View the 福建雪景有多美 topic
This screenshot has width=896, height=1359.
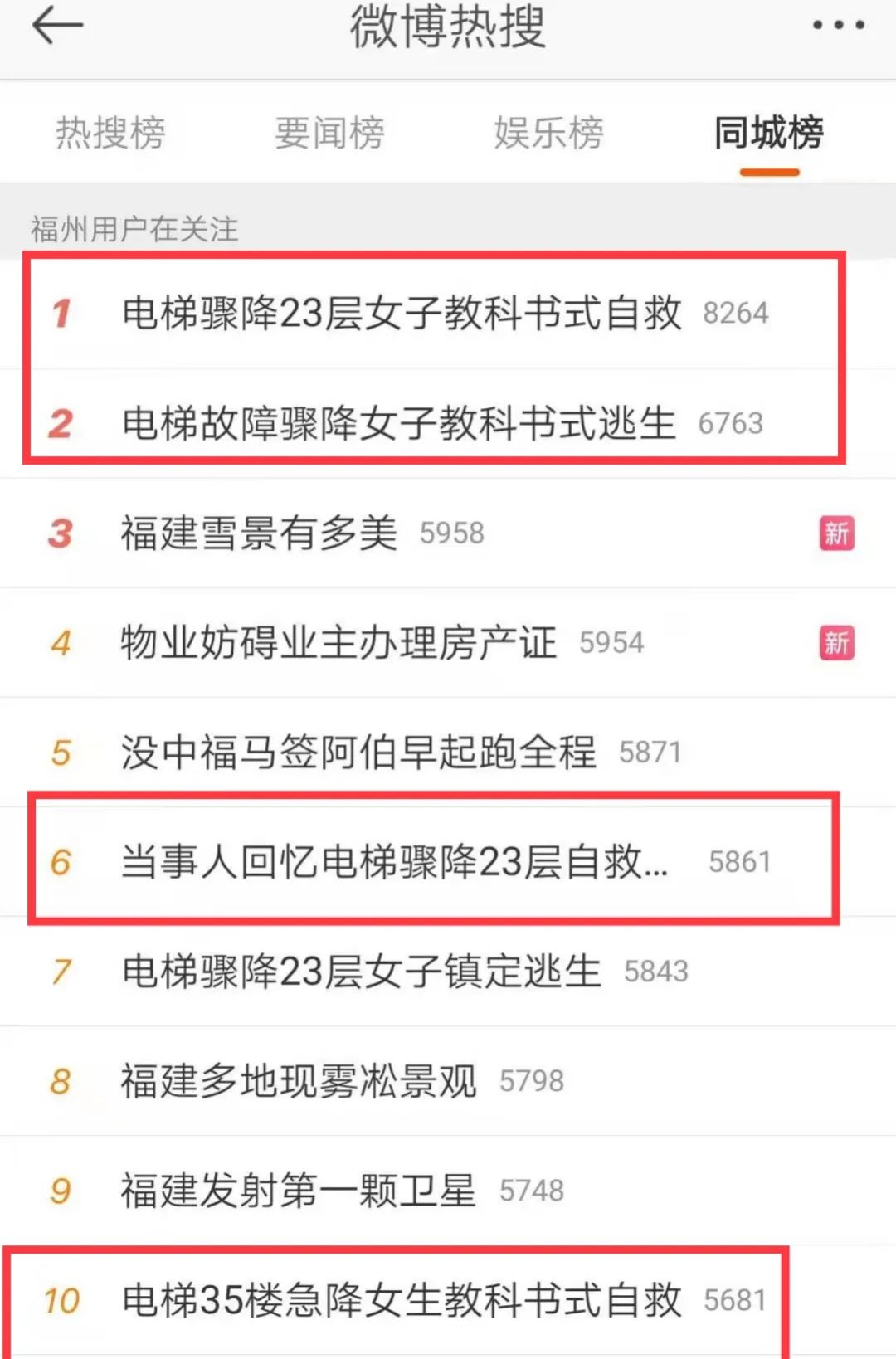tap(259, 533)
